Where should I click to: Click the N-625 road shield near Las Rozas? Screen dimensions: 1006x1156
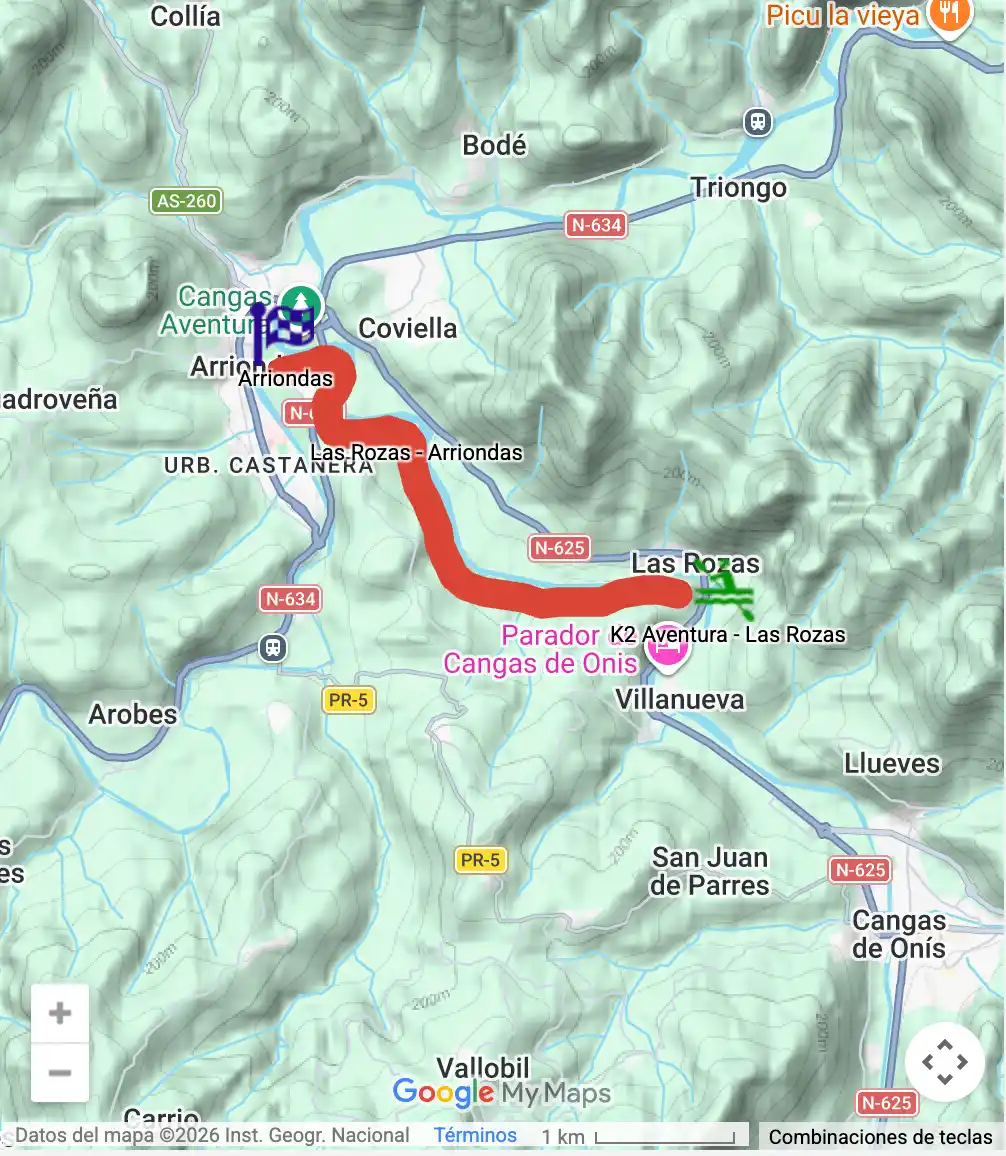pyautogui.click(x=559, y=548)
